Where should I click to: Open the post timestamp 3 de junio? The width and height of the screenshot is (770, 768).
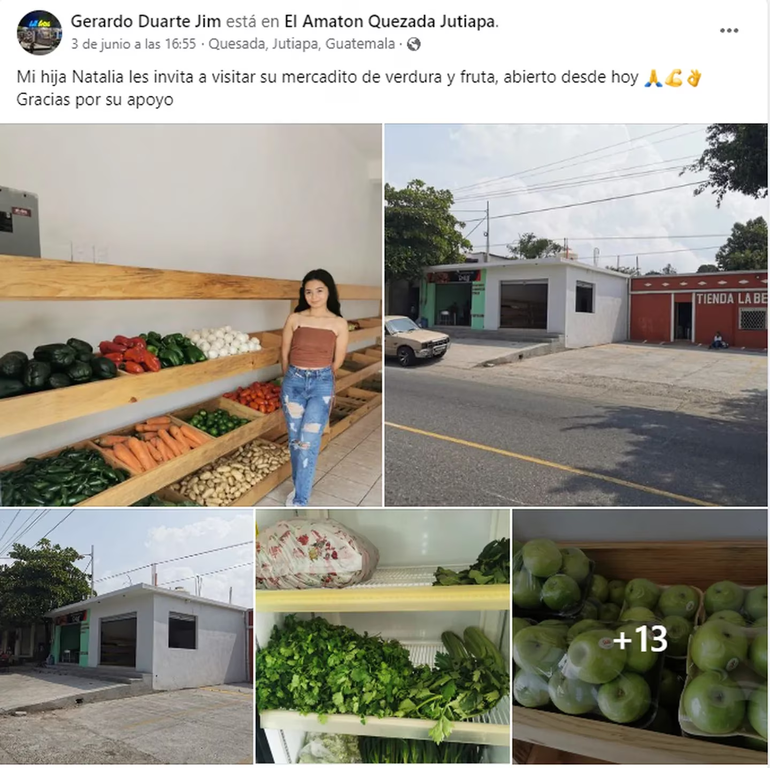[x=135, y=44]
